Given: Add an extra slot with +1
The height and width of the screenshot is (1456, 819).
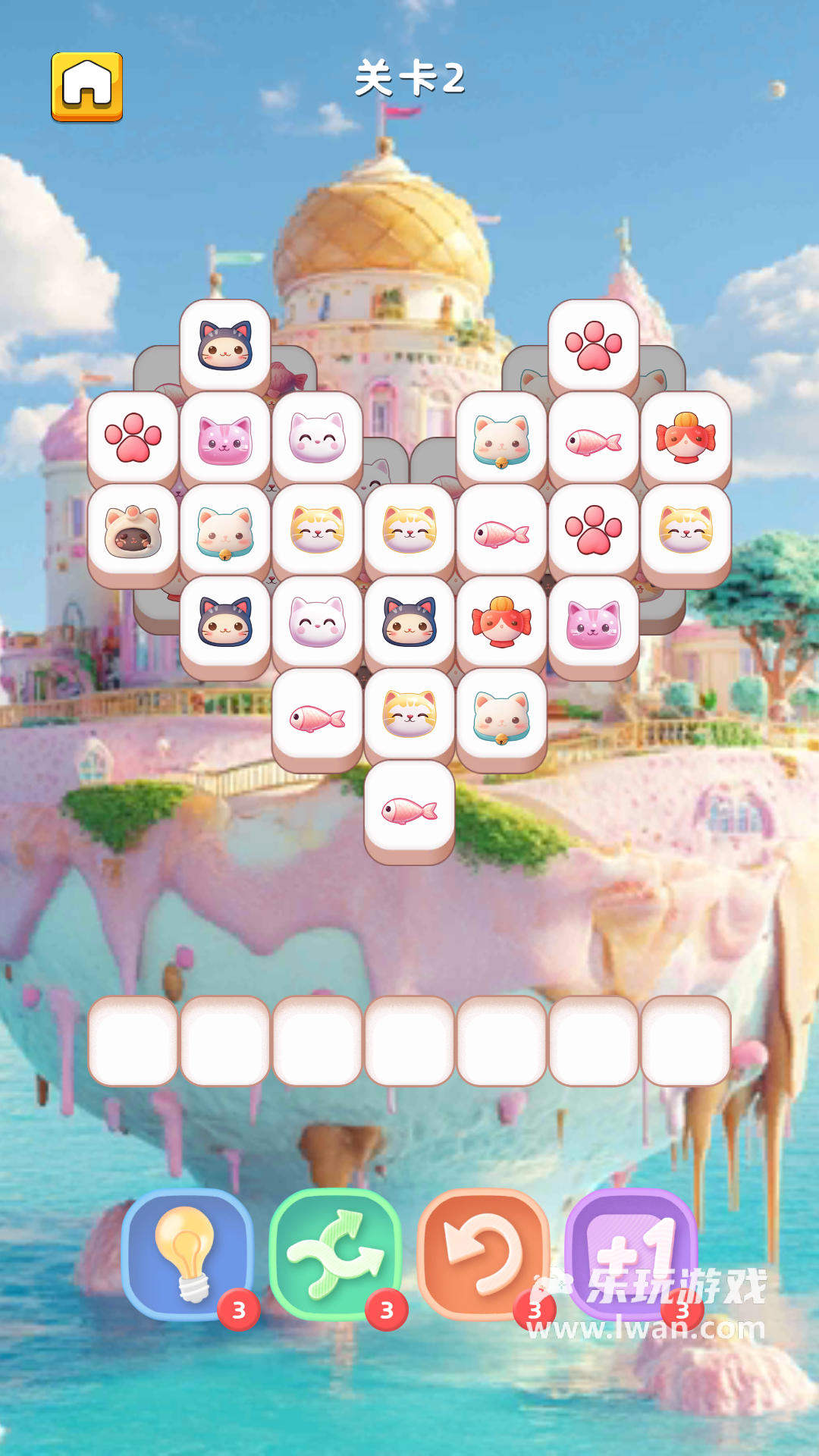Looking at the screenshot, I should pyautogui.click(x=631, y=1254).
